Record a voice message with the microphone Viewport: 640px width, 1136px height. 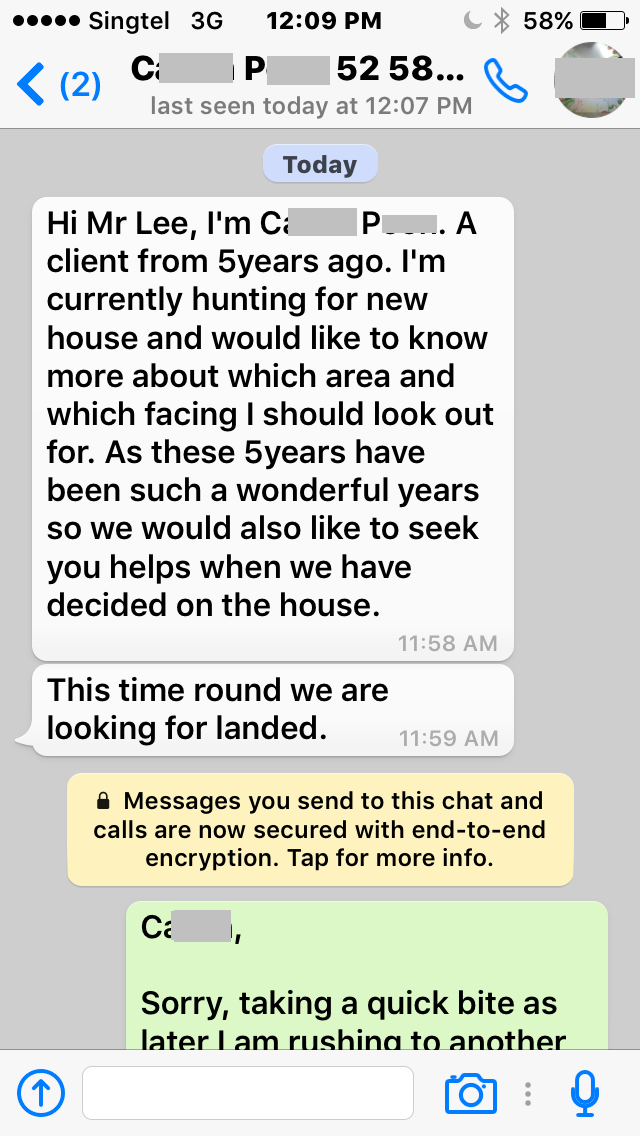point(585,1093)
